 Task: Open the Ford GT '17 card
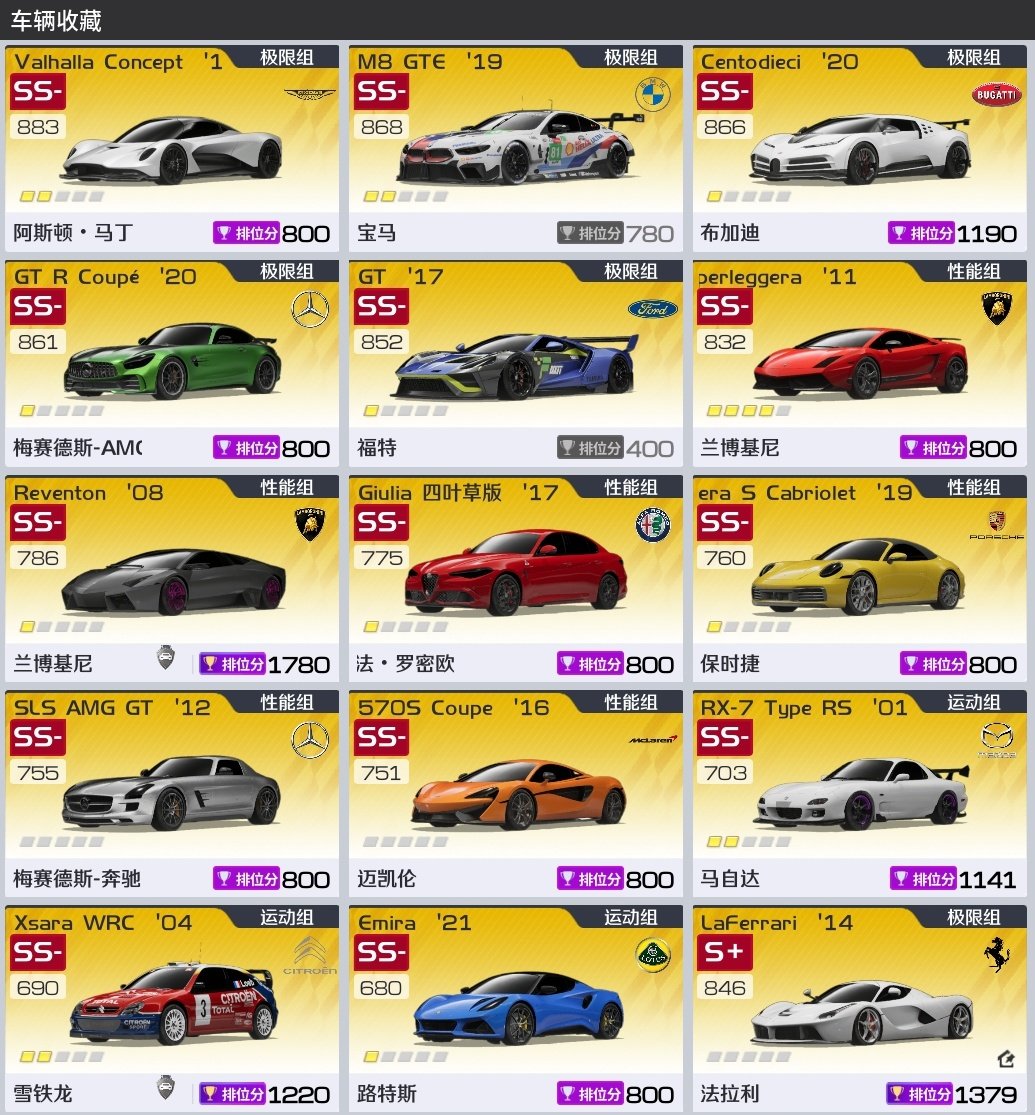(x=516, y=365)
